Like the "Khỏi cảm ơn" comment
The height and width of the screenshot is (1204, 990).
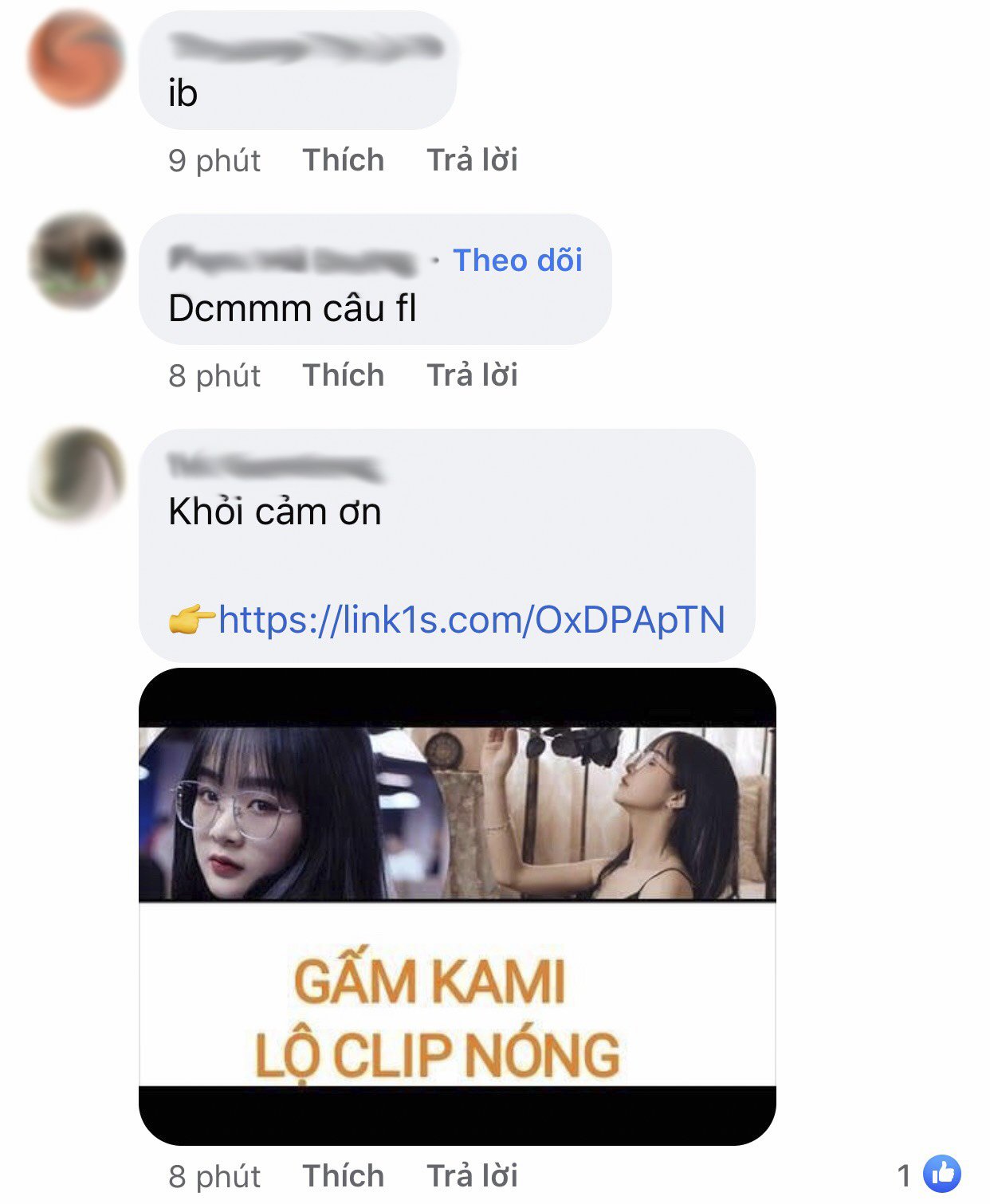(343, 1176)
